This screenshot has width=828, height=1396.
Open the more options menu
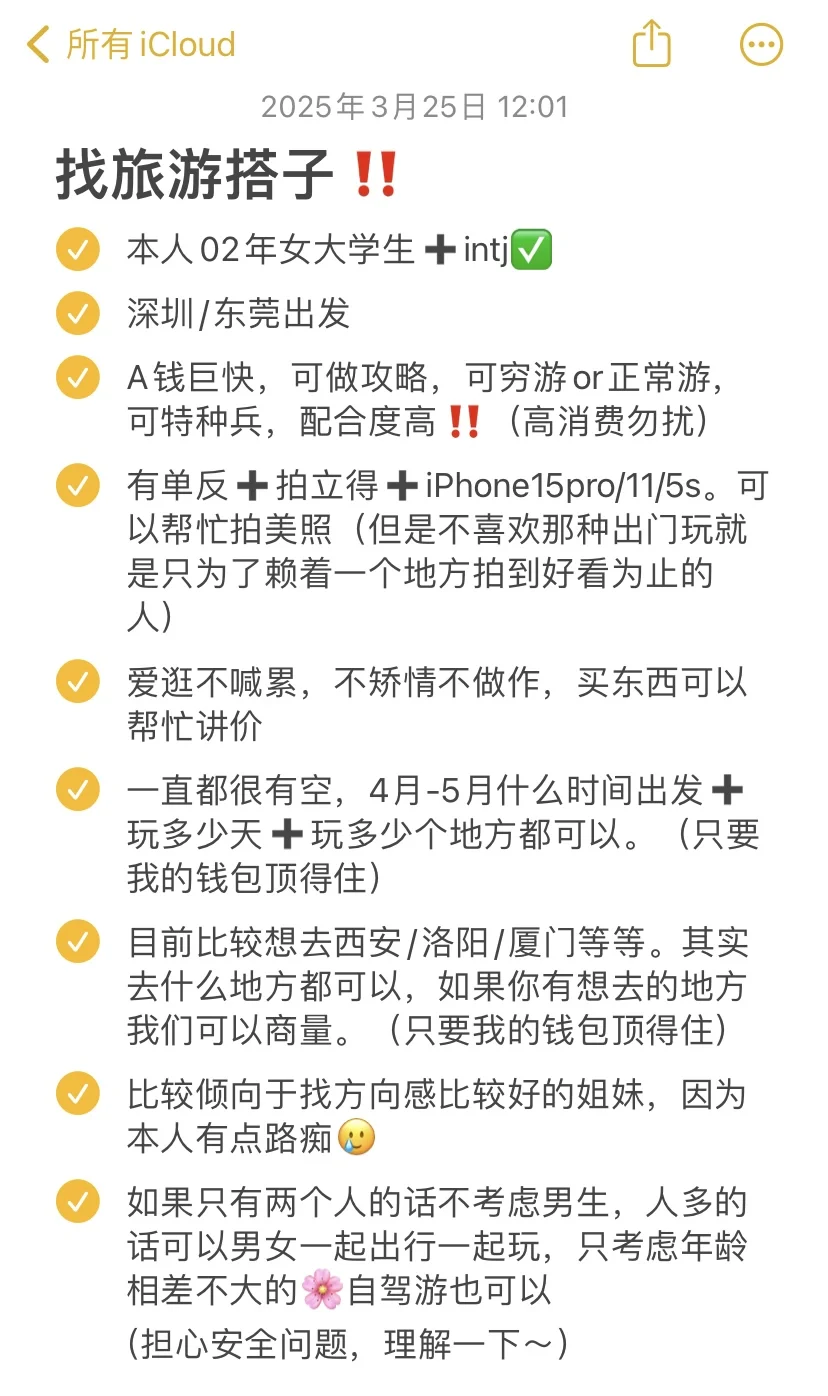pyautogui.click(x=761, y=45)
